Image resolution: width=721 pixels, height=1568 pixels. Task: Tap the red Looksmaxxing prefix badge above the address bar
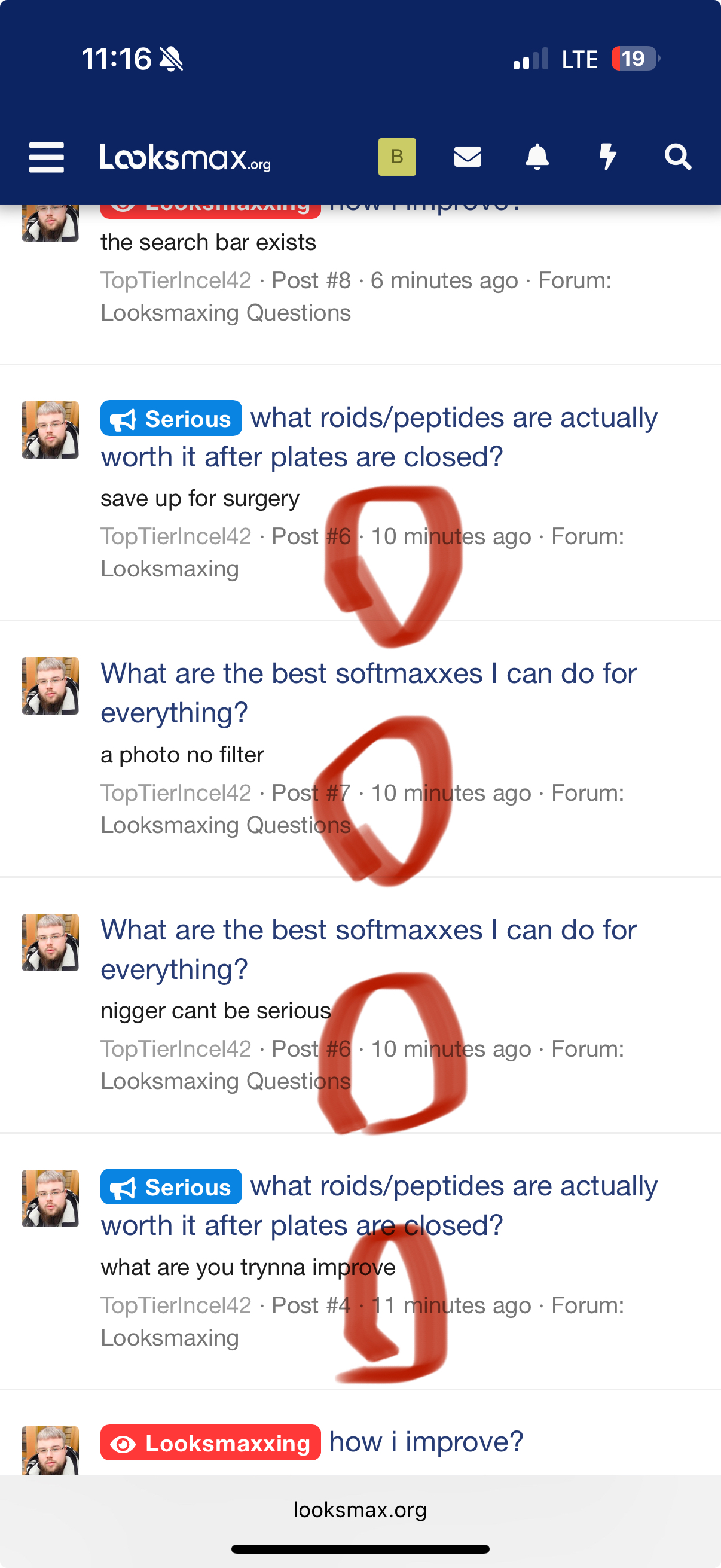point(210,1442)
